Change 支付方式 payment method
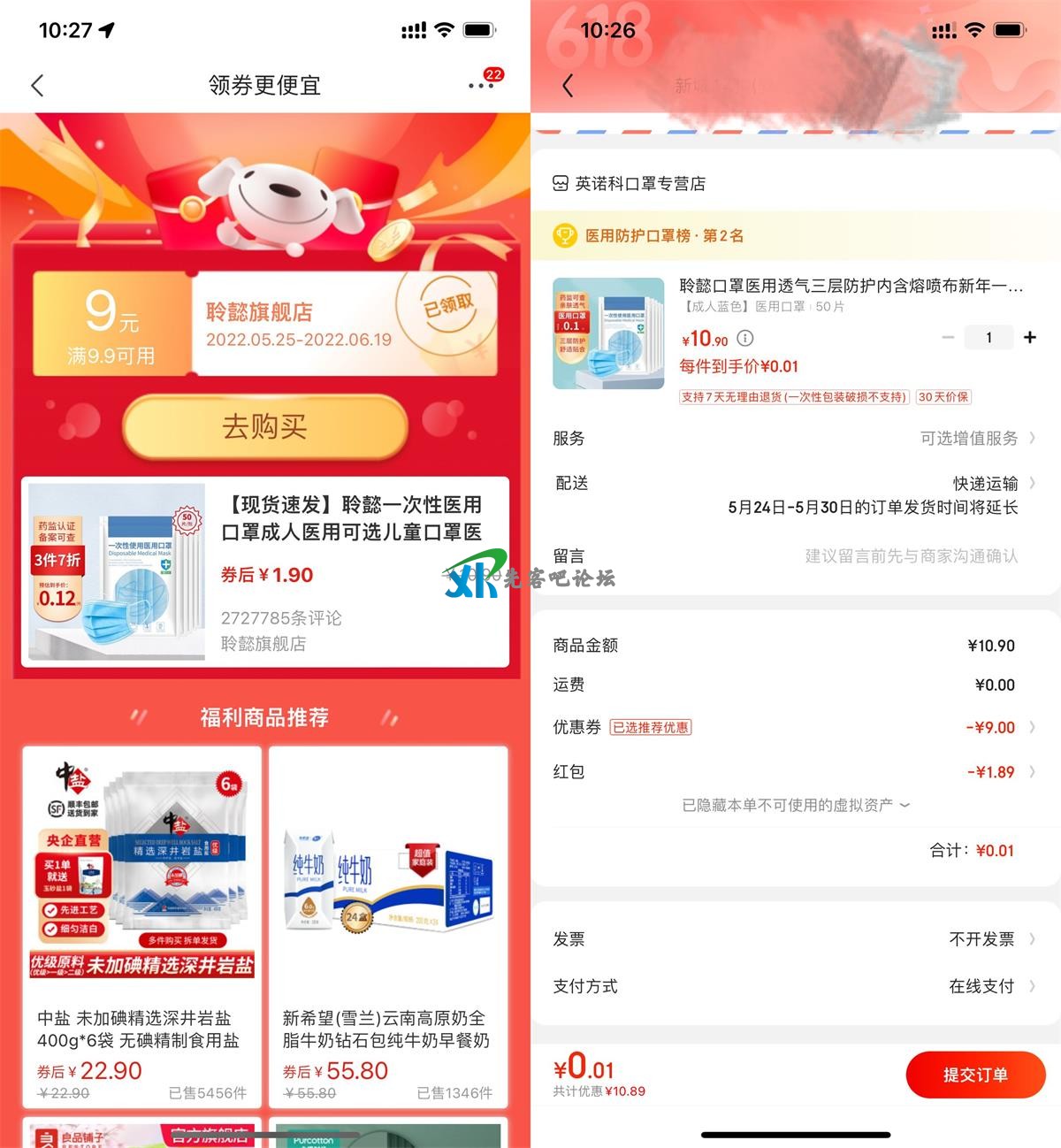This screenshot has height=1148, width=1061. [986, 986]
